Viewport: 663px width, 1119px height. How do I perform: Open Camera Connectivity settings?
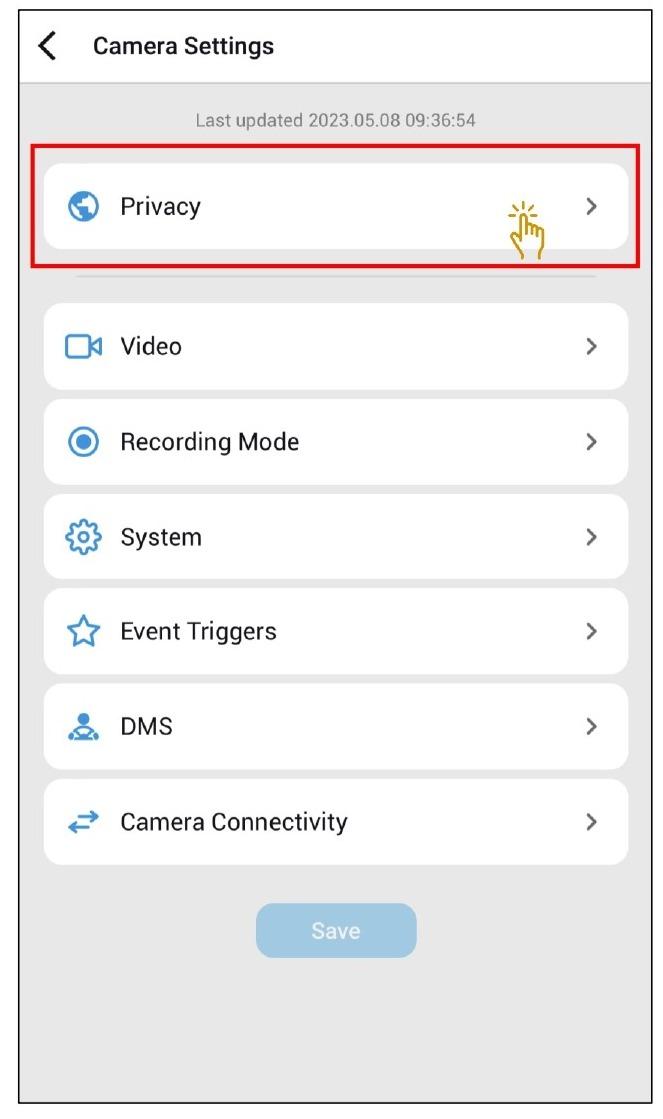pyautogui.click(x=335, y=822)
